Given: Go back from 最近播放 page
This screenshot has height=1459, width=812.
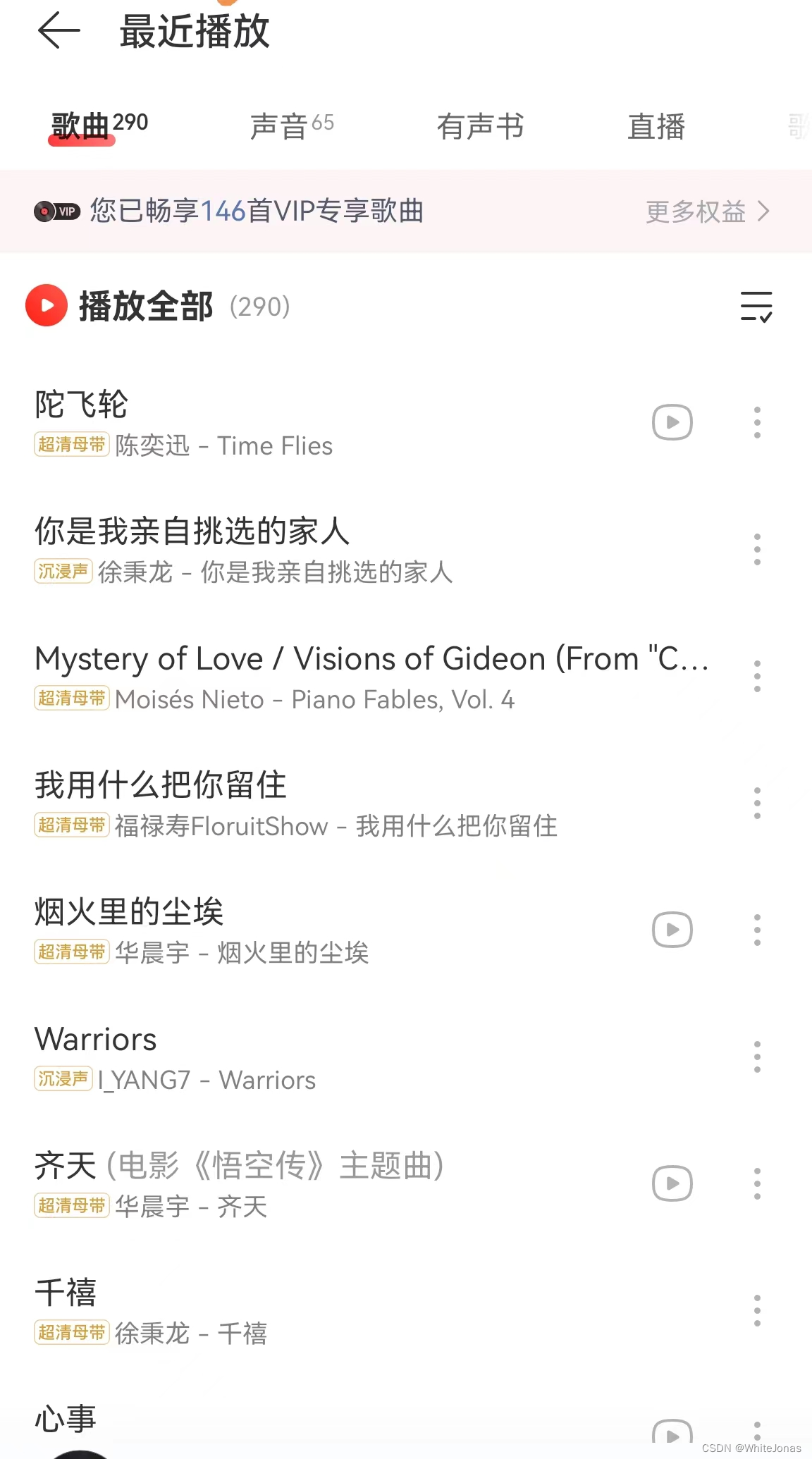Looking at the screenshot, I should (x=59, y=31).
